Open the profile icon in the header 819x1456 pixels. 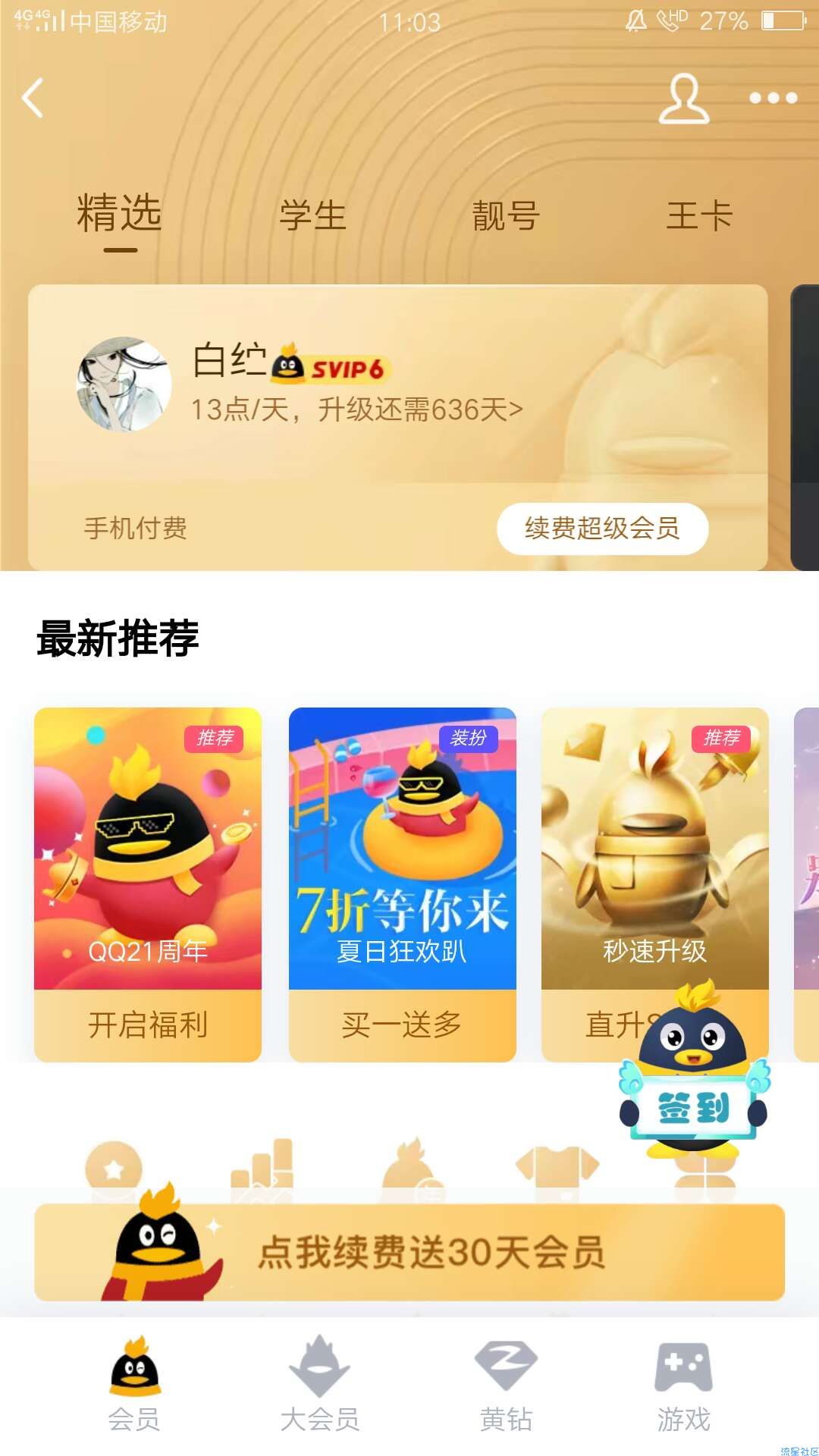683,98
